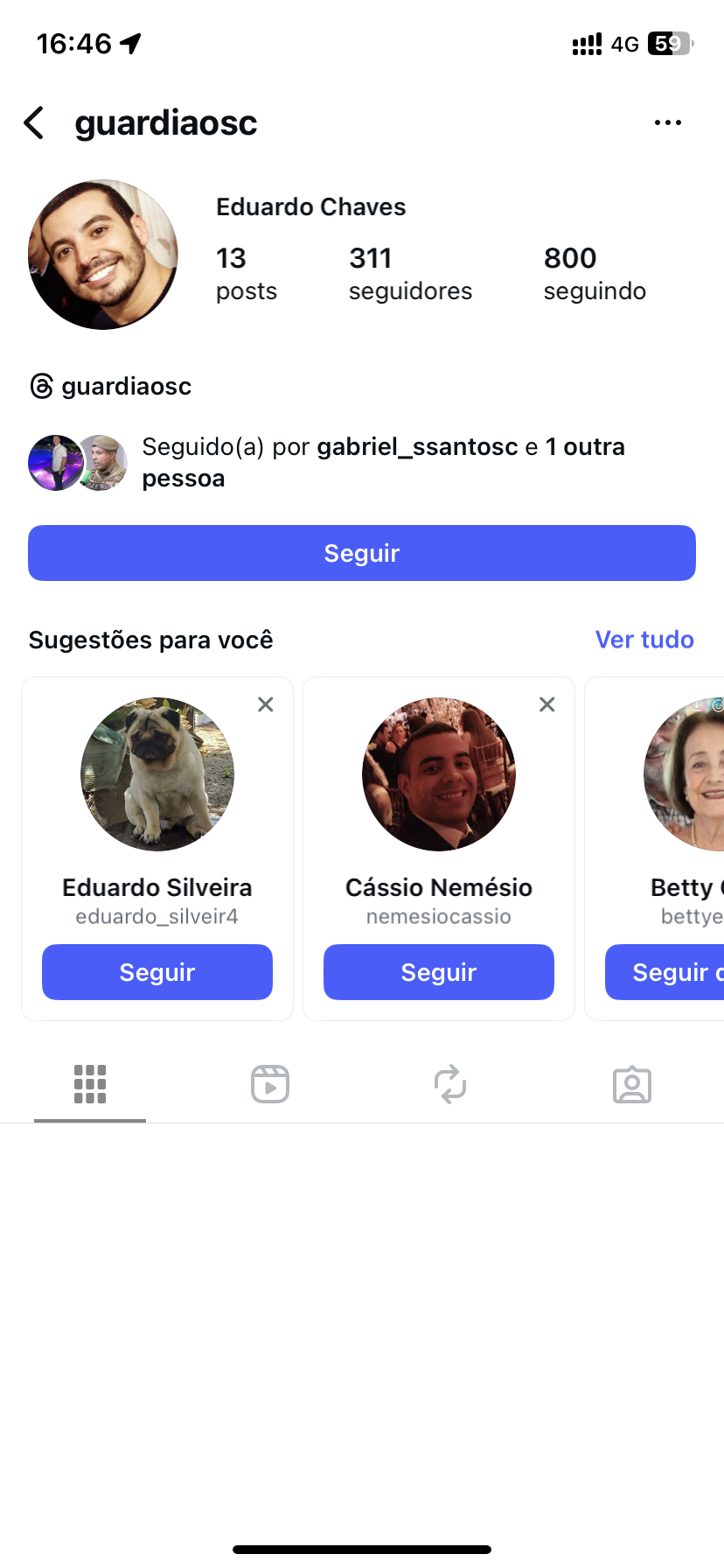This screenshot has height=1568, width=724.
Task: Follow guardiaosc with the wide Seguir button
Action: coord(361,553)
